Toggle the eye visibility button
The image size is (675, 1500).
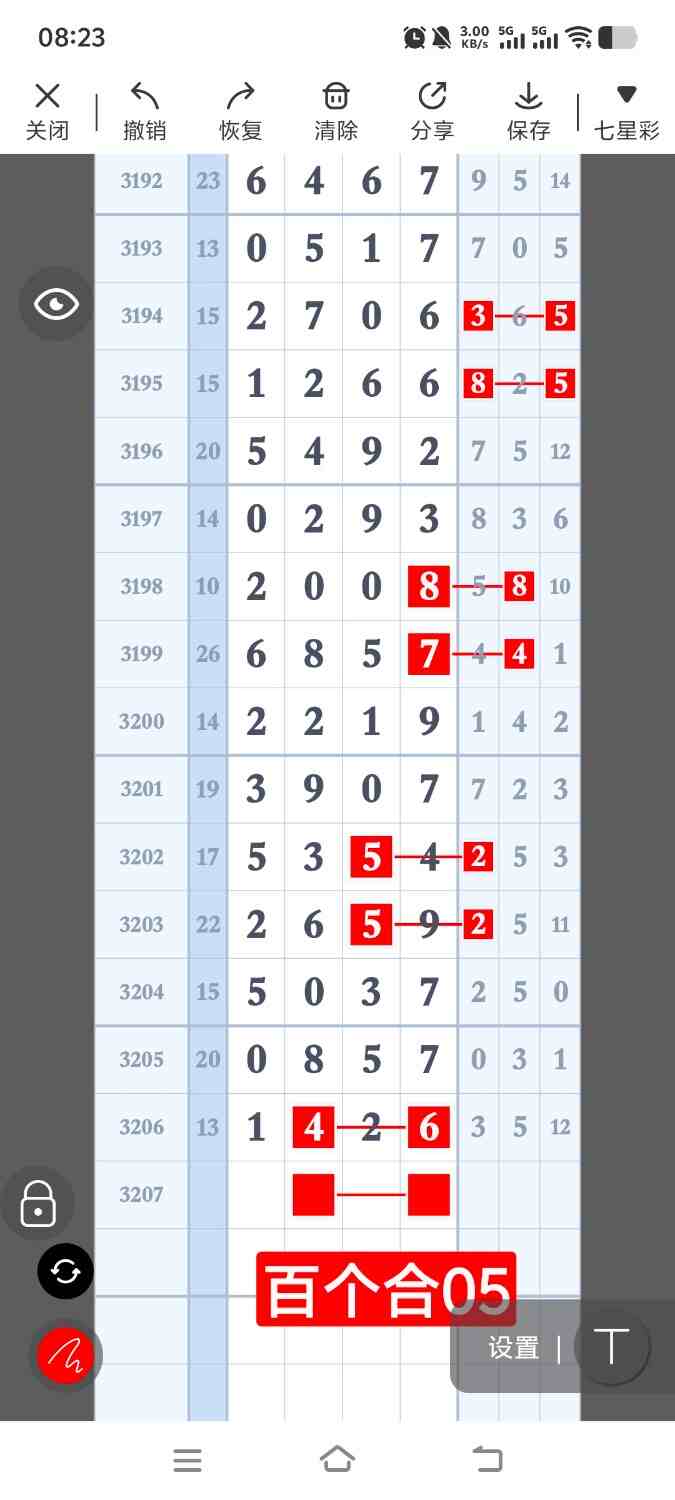pyautogui.click(x=56, y=305)
